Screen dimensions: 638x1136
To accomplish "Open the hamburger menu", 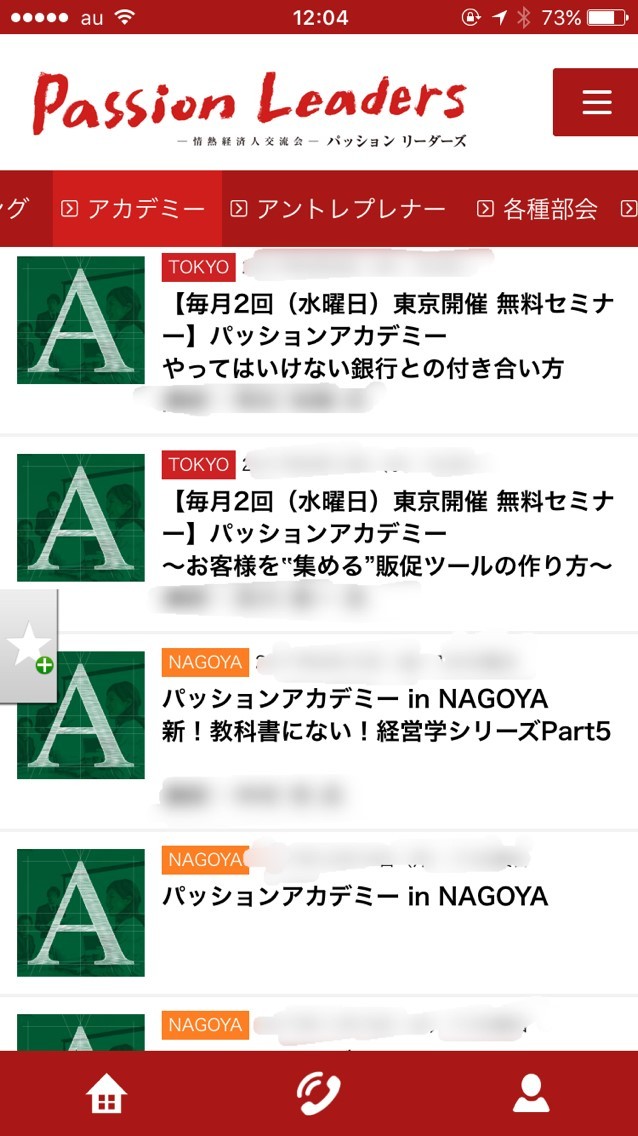I will point(595,102).
